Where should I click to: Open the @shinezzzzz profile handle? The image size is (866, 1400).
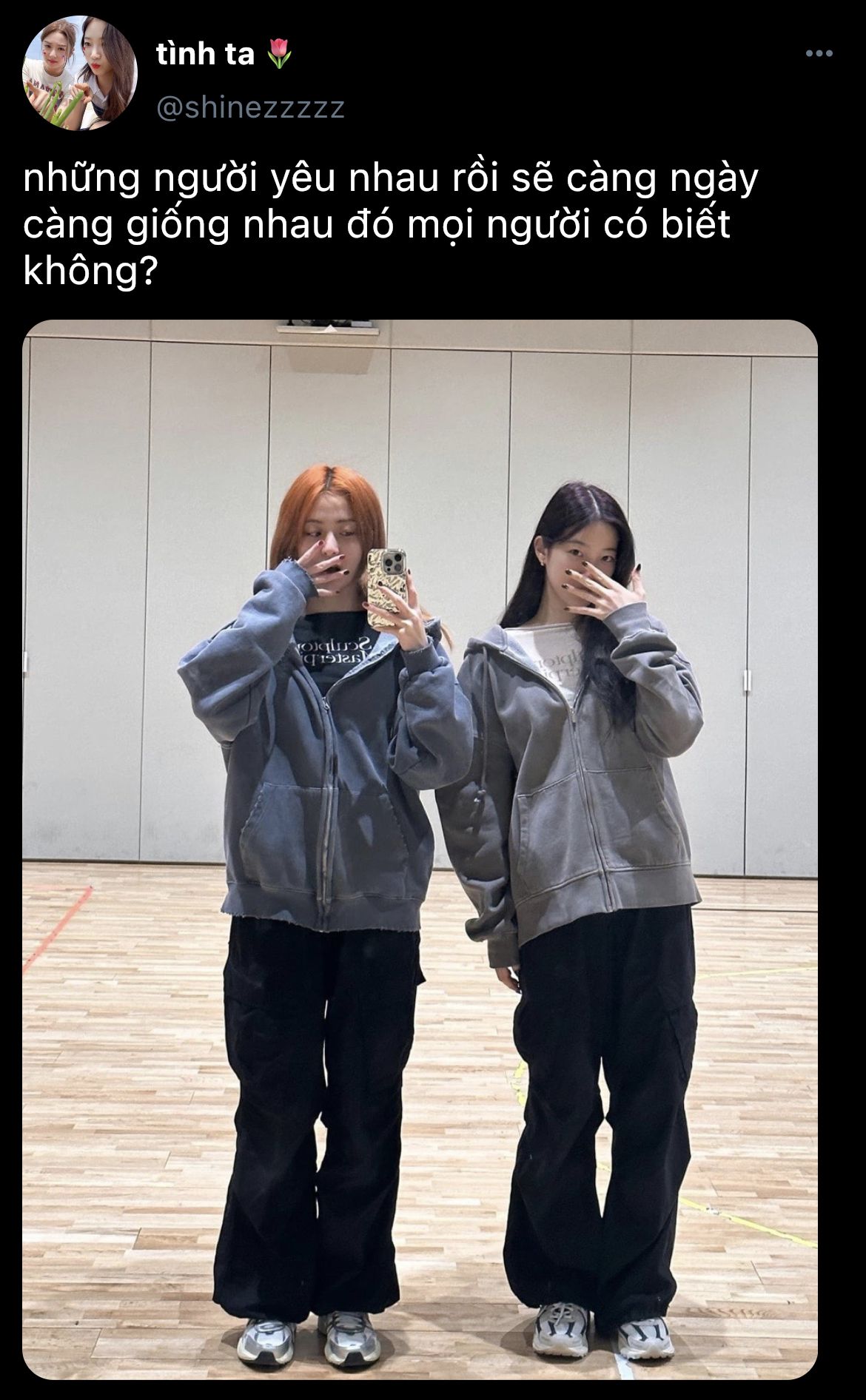(x=251, y=108)
